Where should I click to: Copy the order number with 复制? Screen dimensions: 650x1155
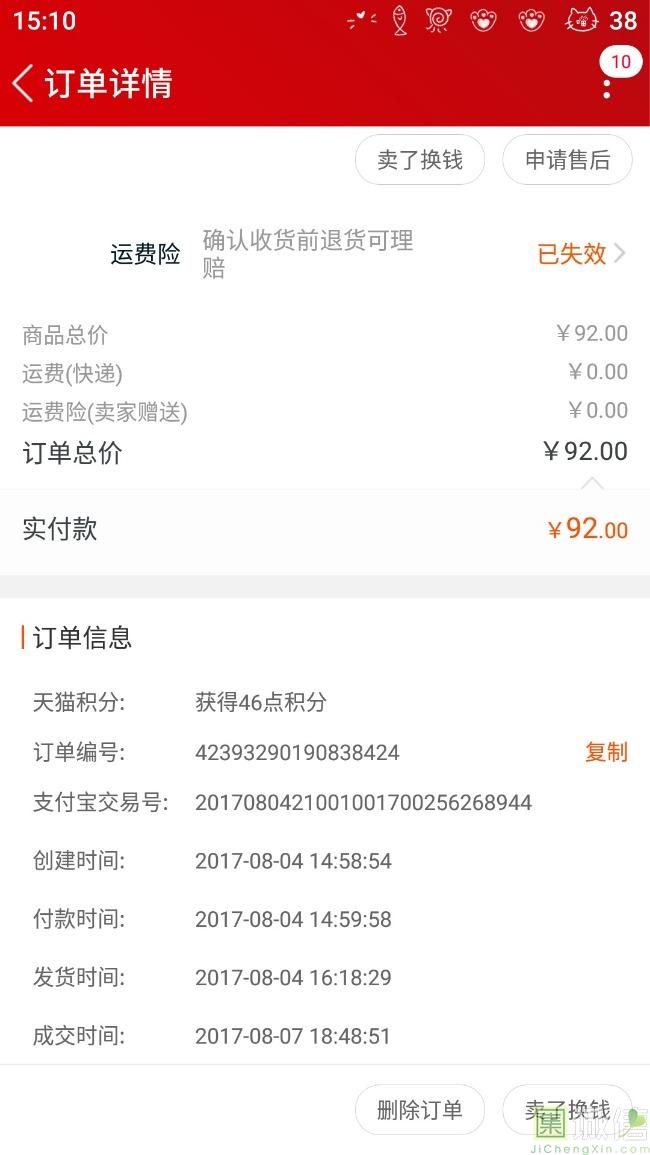point(607,752)
